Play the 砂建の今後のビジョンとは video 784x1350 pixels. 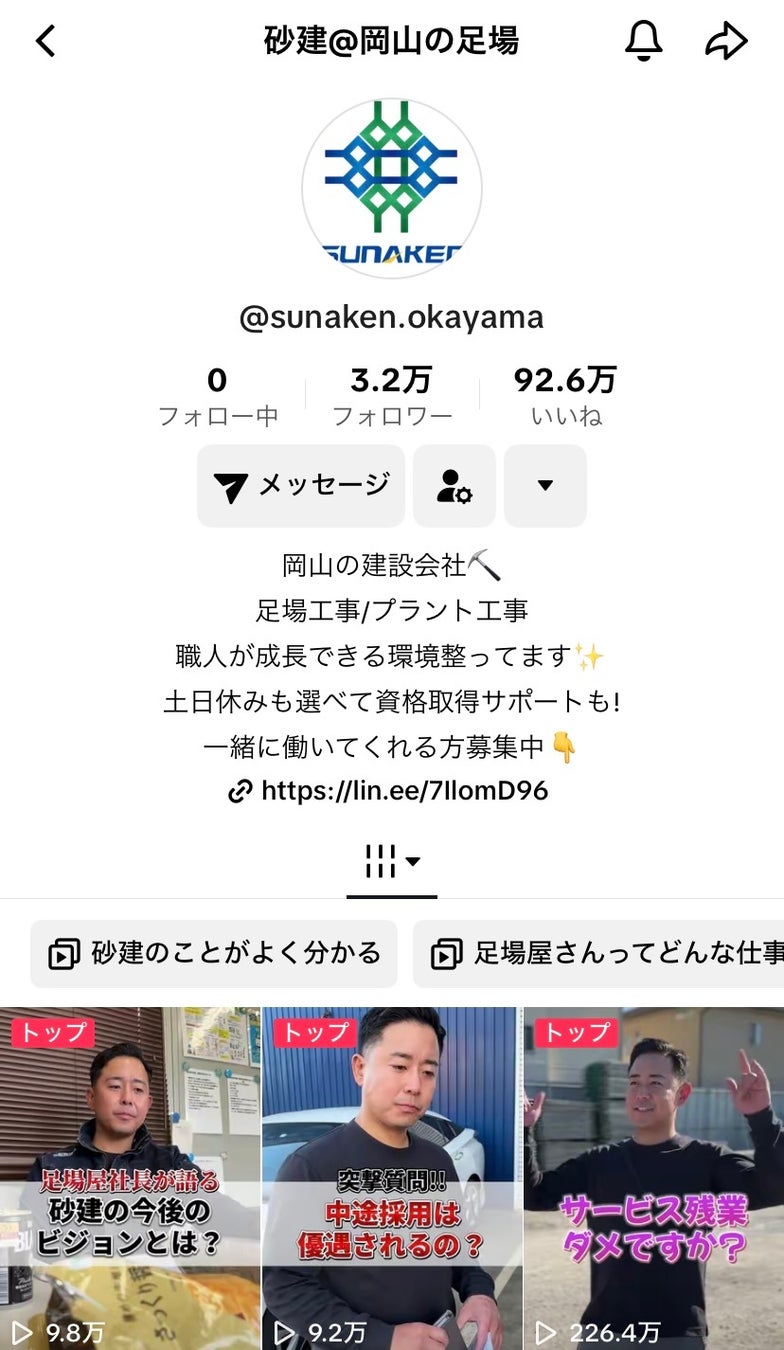[x=130, y=1178]
